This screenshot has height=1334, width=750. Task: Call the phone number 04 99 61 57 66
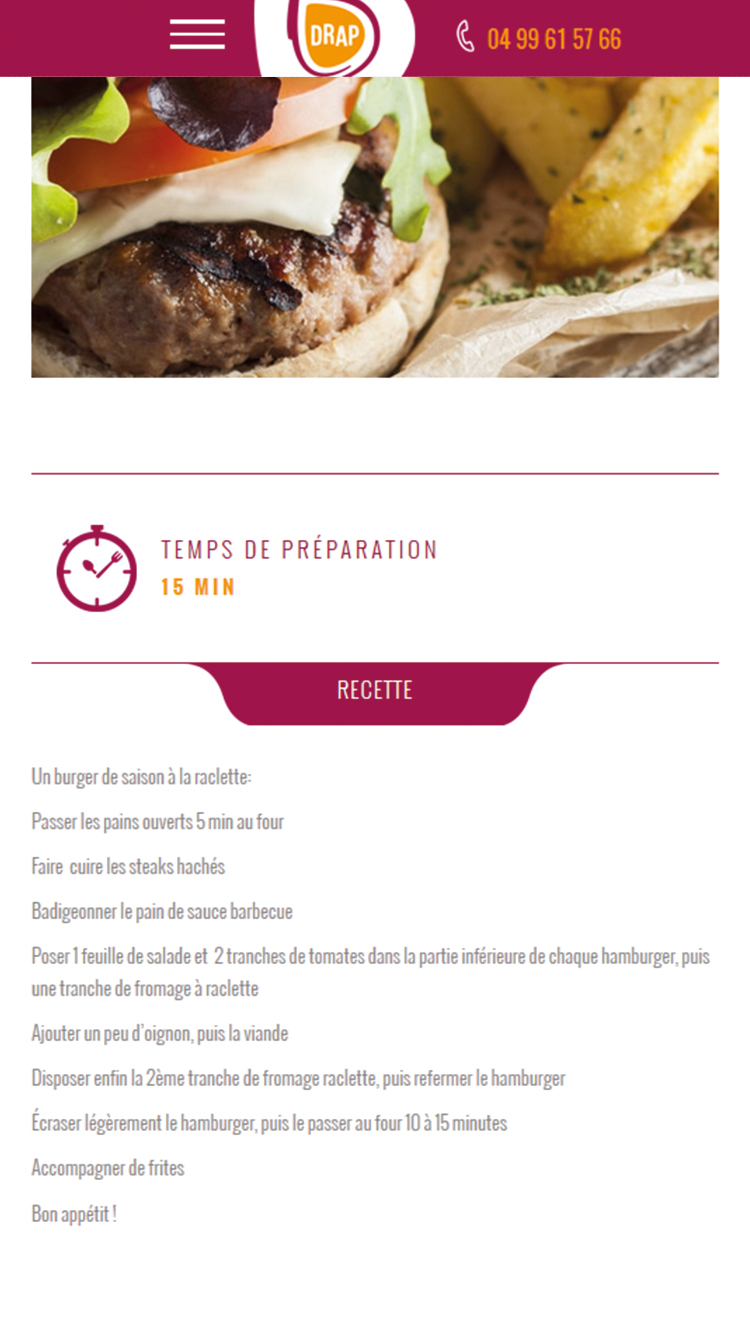(553, 39)
